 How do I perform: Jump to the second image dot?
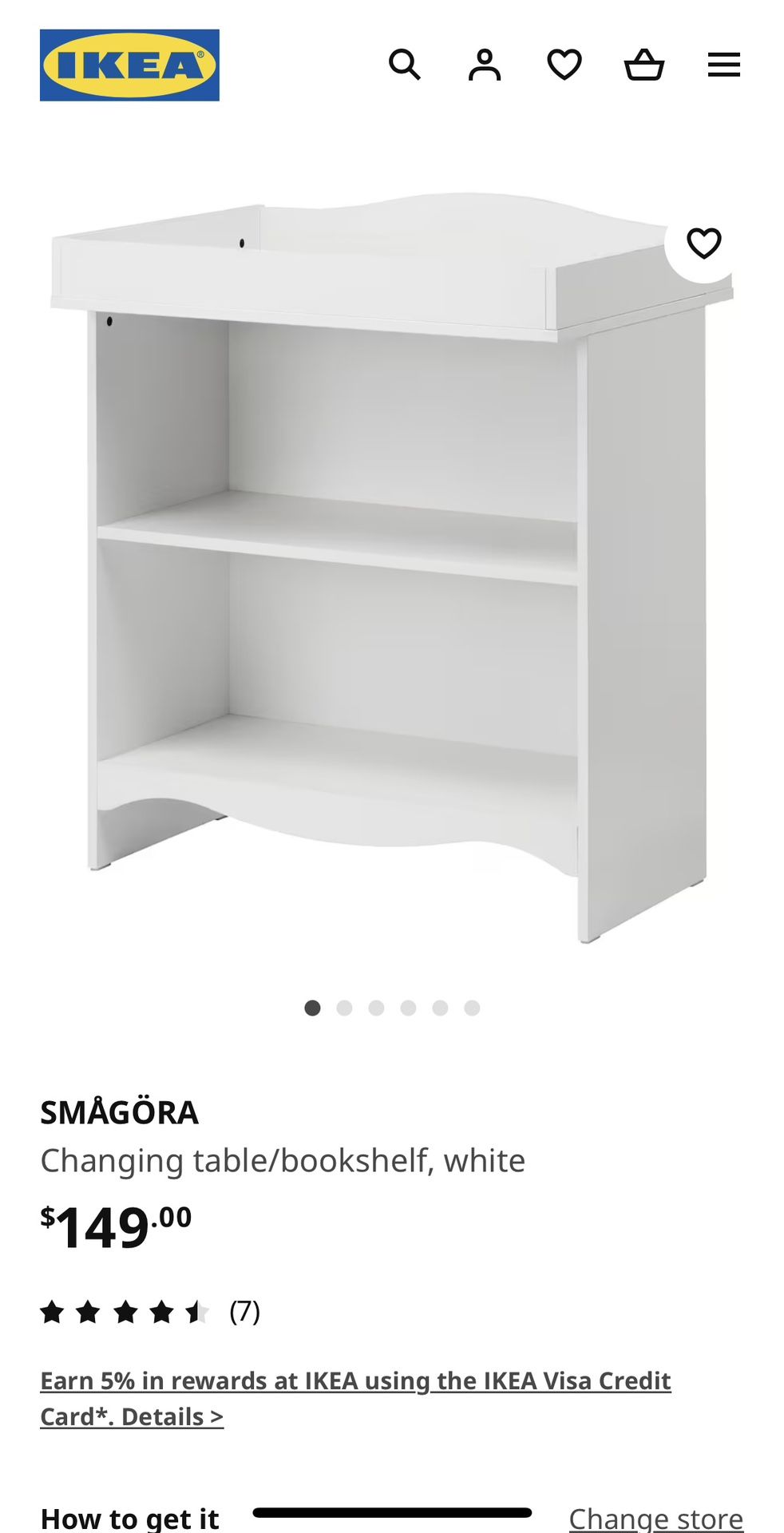tap(344, 1008)
